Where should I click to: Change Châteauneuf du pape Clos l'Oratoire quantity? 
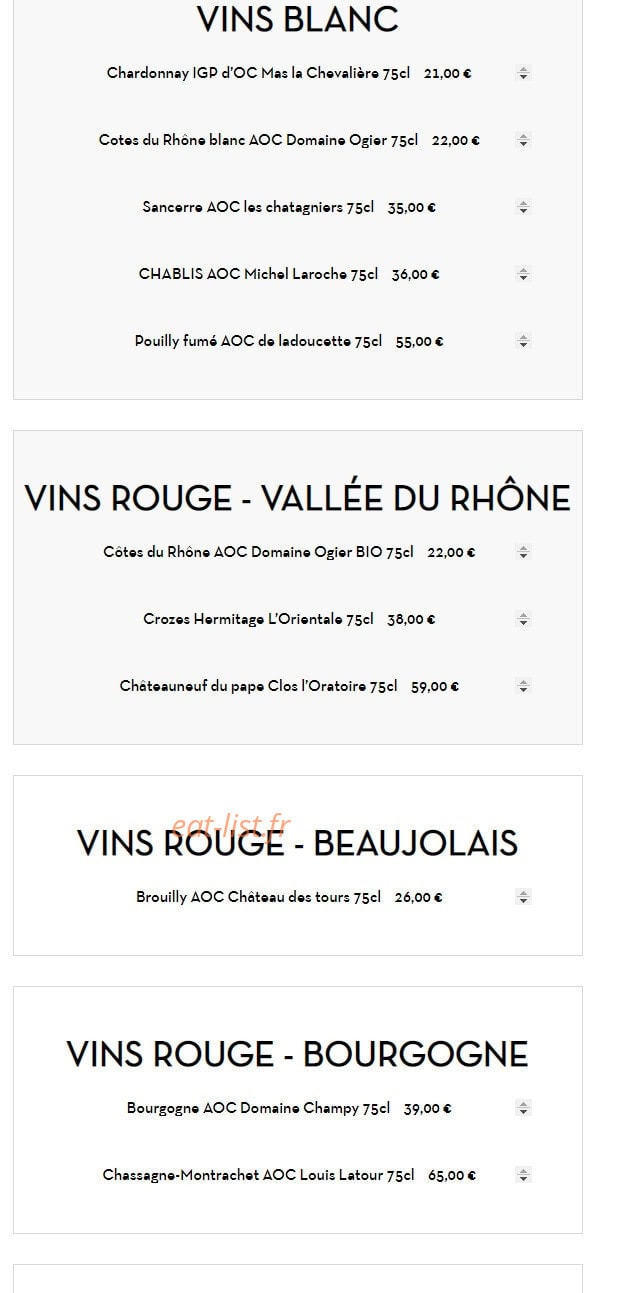(x=523, y=686)
